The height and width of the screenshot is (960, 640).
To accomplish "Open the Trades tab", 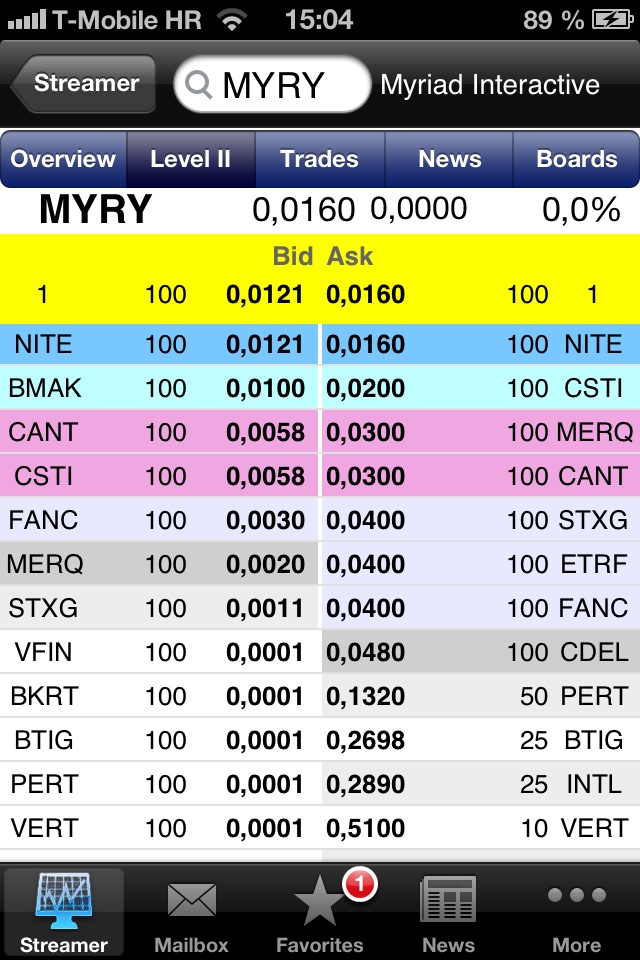I will click(x=319, y=159).
